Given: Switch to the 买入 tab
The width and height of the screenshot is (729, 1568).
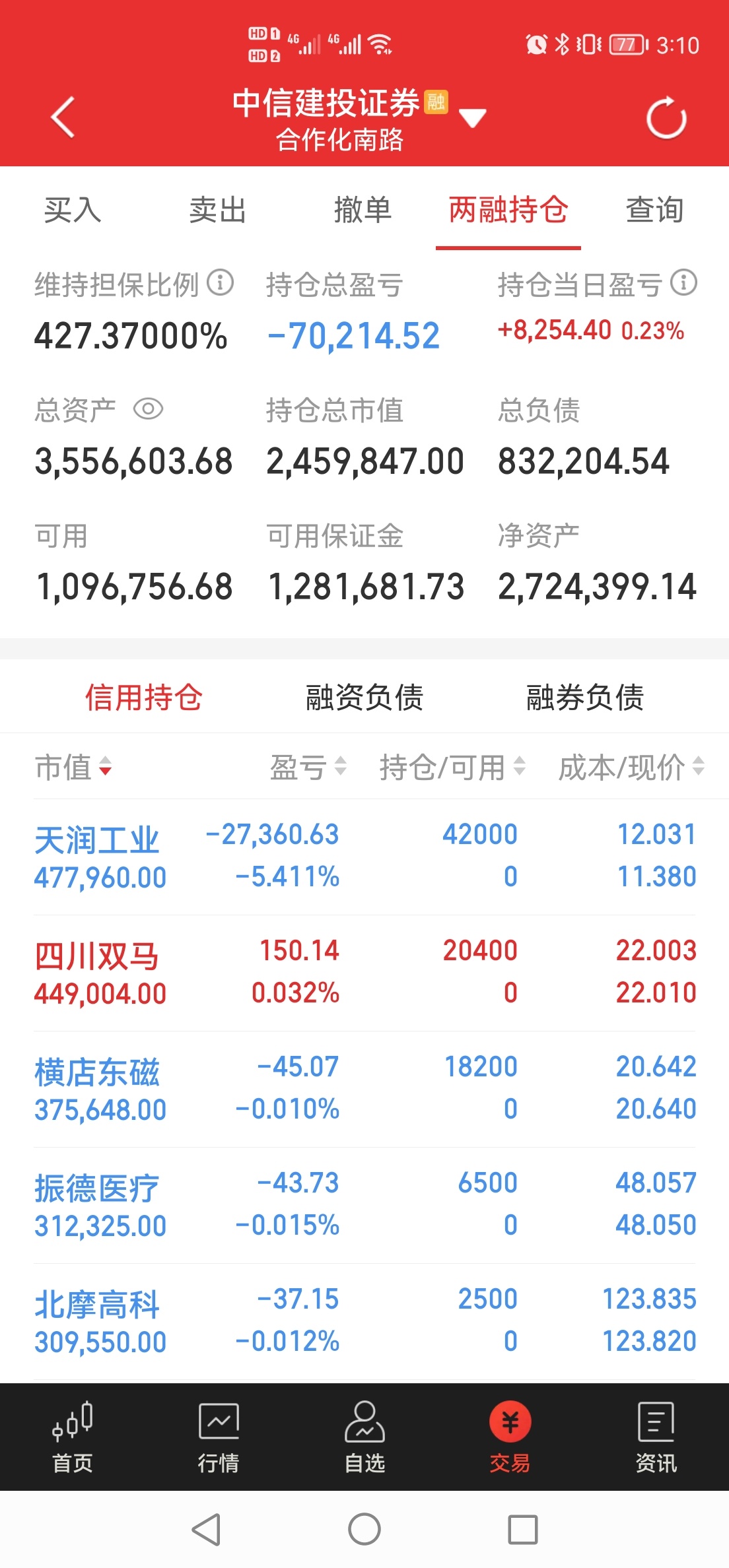Looking at the screenshot, I should point(73,210).
